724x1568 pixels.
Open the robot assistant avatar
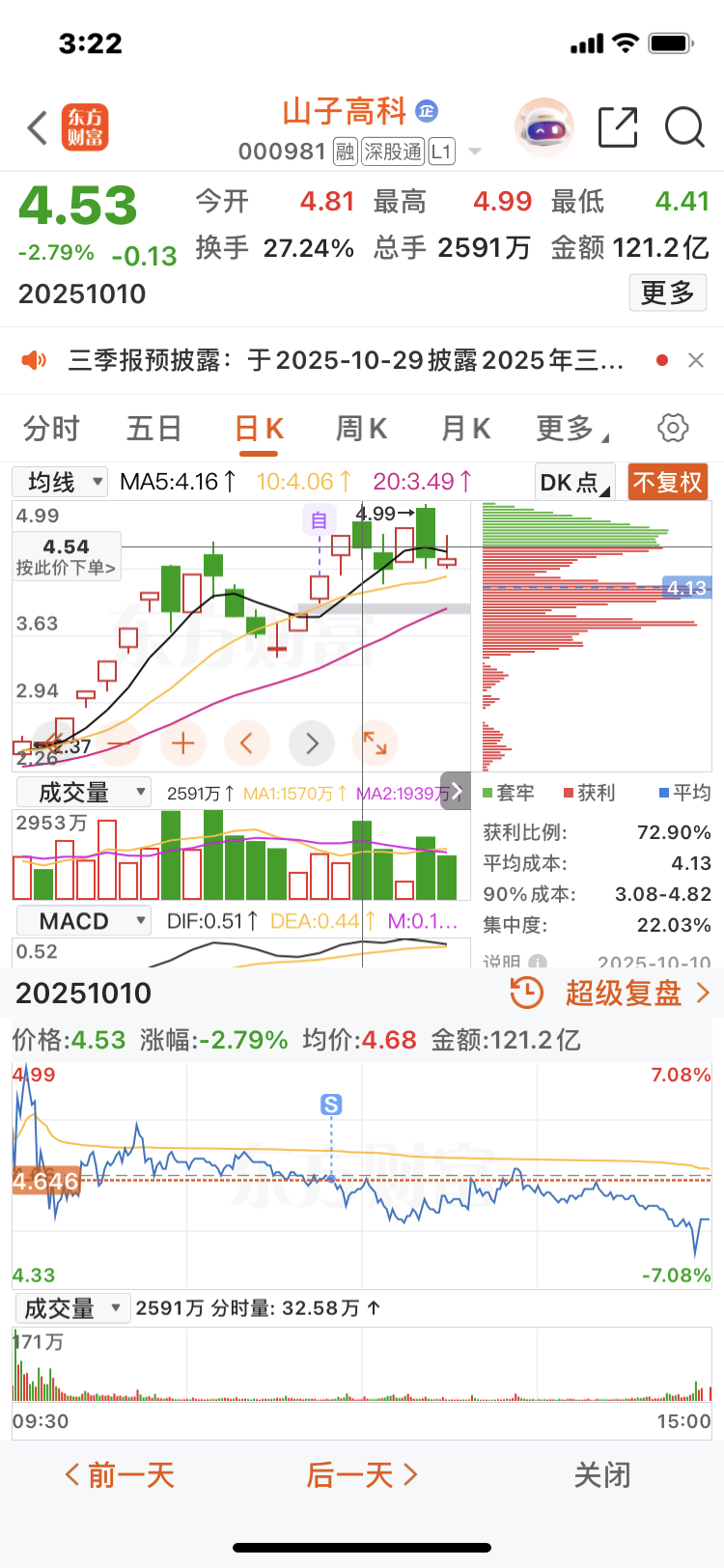544,127
